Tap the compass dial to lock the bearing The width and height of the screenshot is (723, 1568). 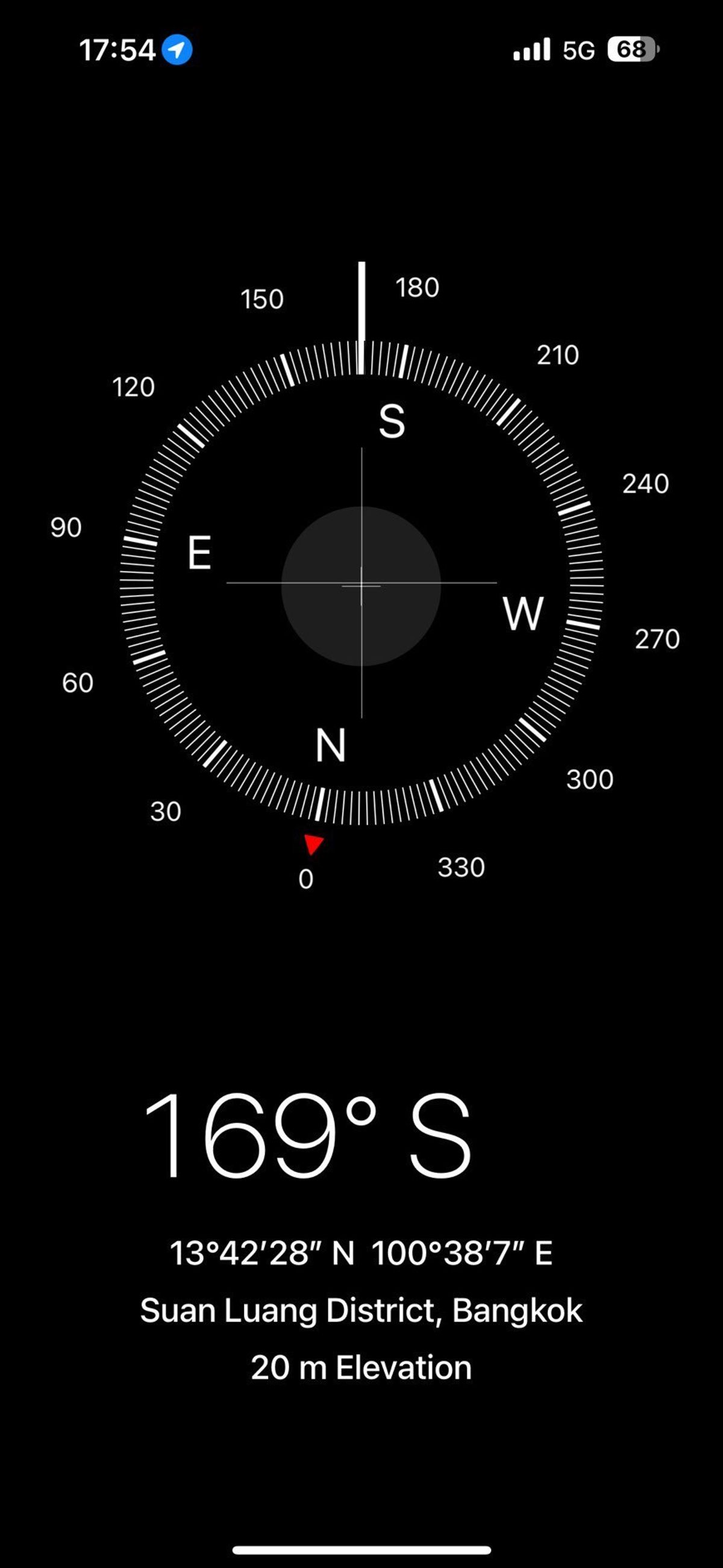click(361, 585)
